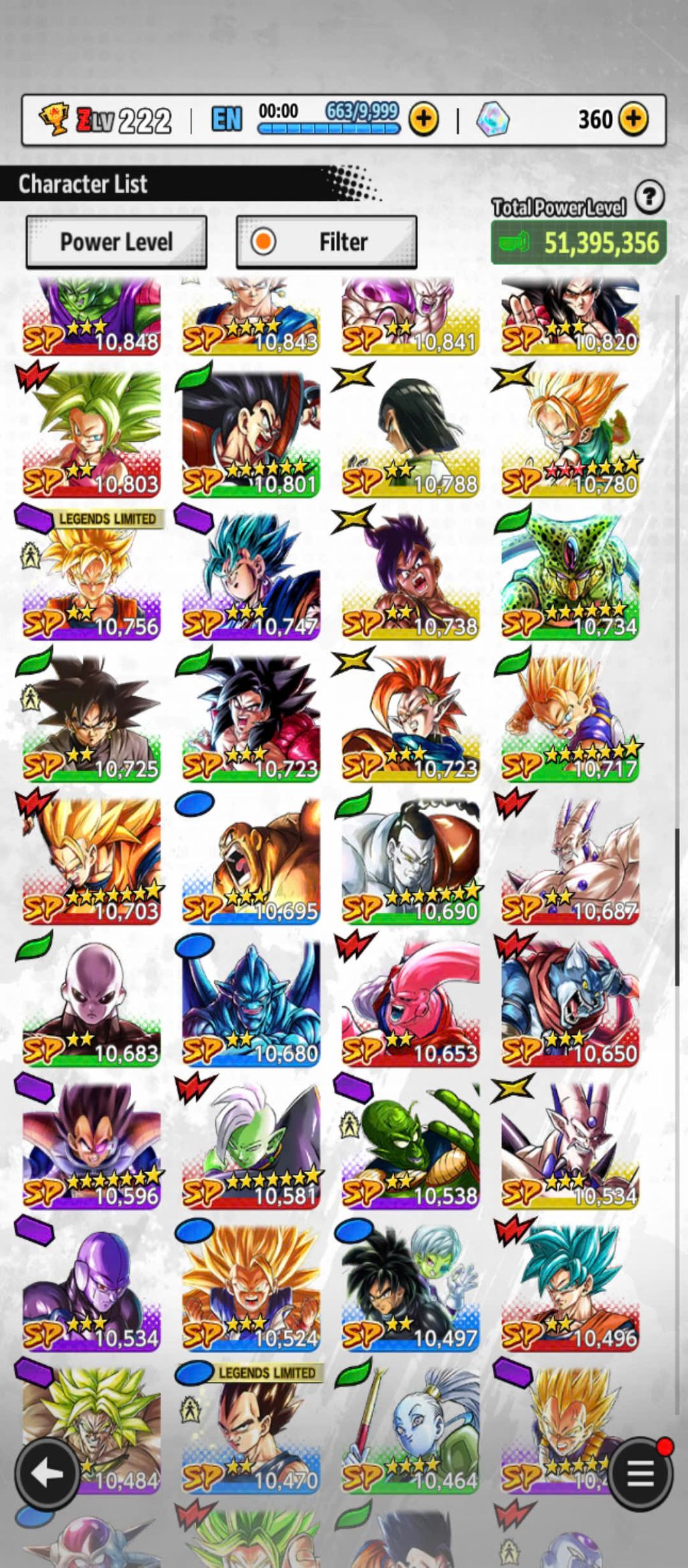Screen dimensions: 688x1568
Task: Open the hamburger menu button
Action: 640,1472
